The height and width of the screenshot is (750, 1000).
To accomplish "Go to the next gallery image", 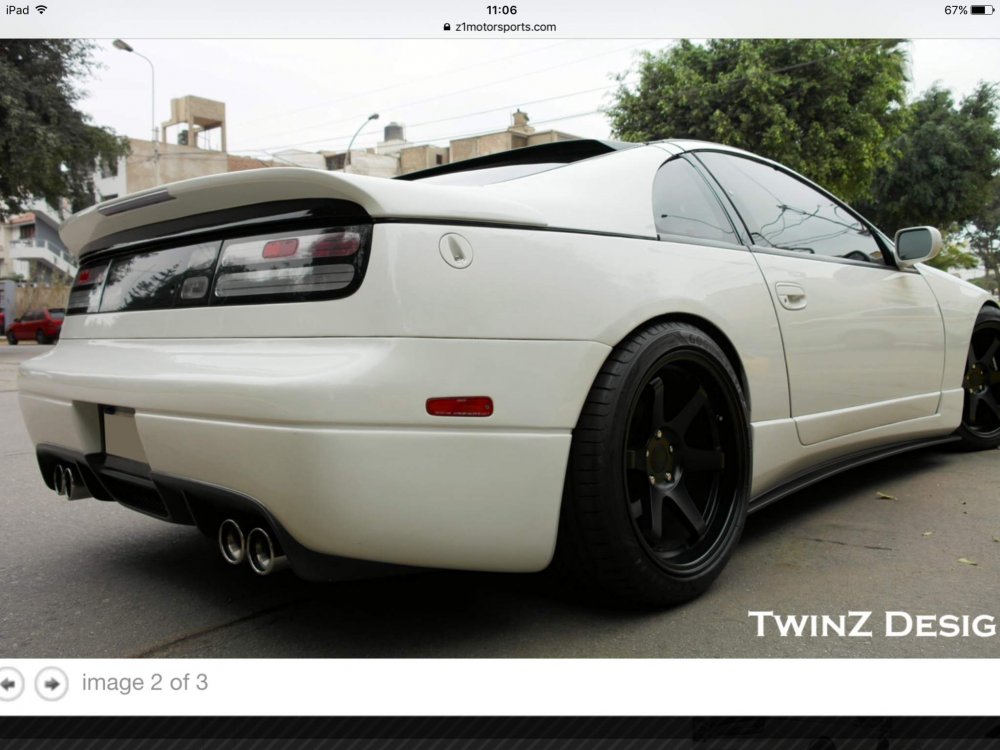I will tap(51, 684).
